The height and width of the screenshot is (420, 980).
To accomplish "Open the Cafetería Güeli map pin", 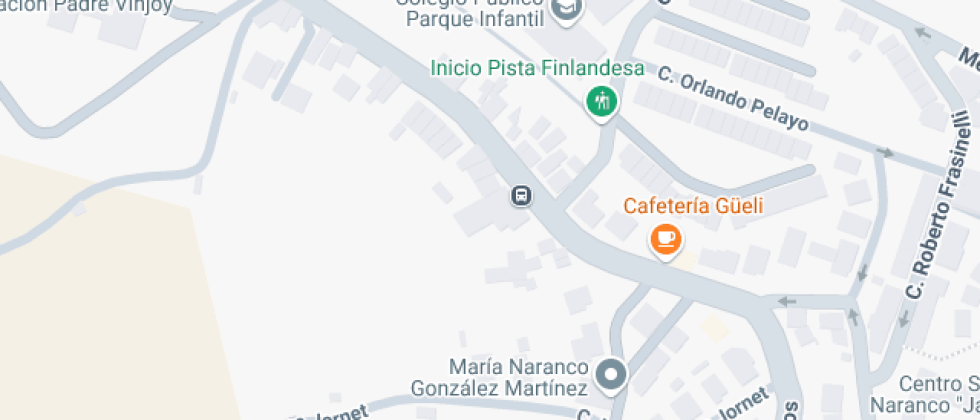I will pos(666,239).
